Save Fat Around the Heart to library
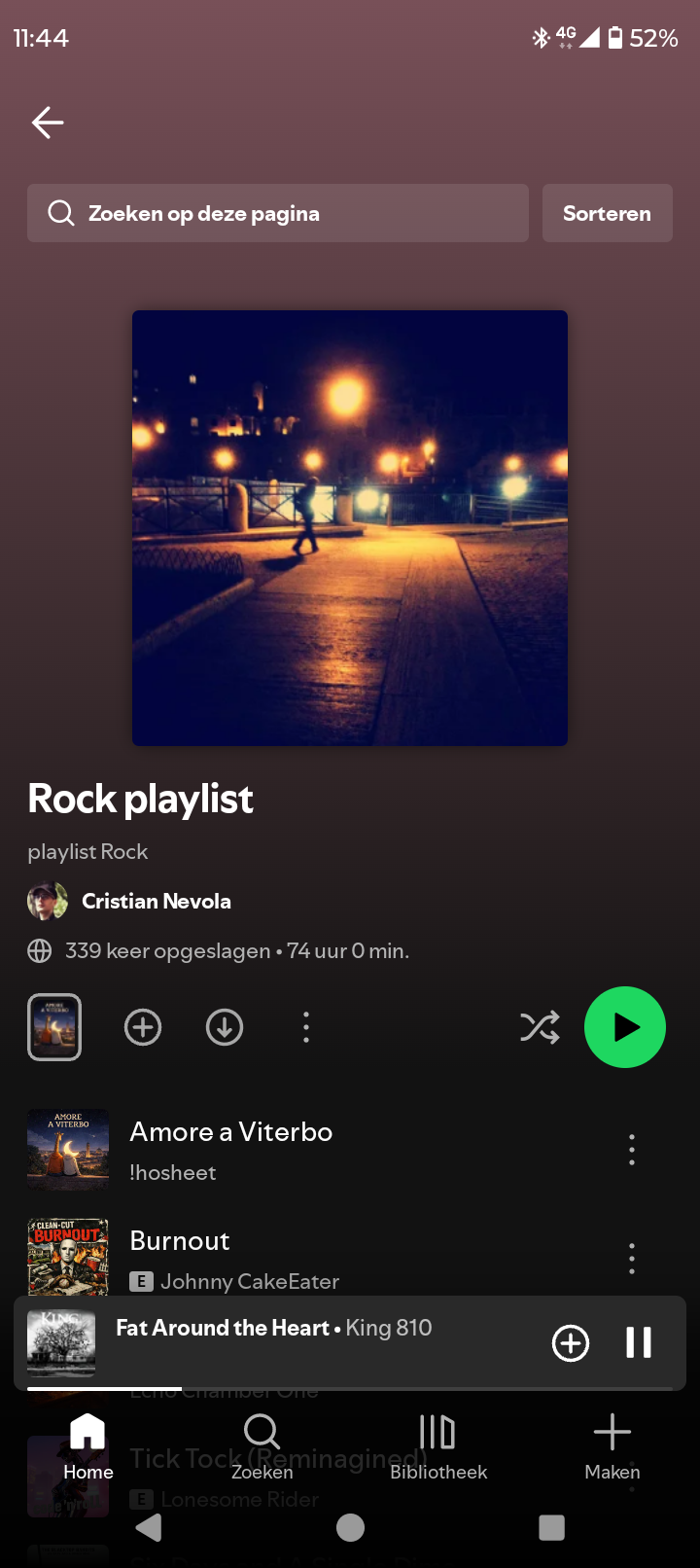Viewport: 700px width, 1568px height. click(571, 1342)
